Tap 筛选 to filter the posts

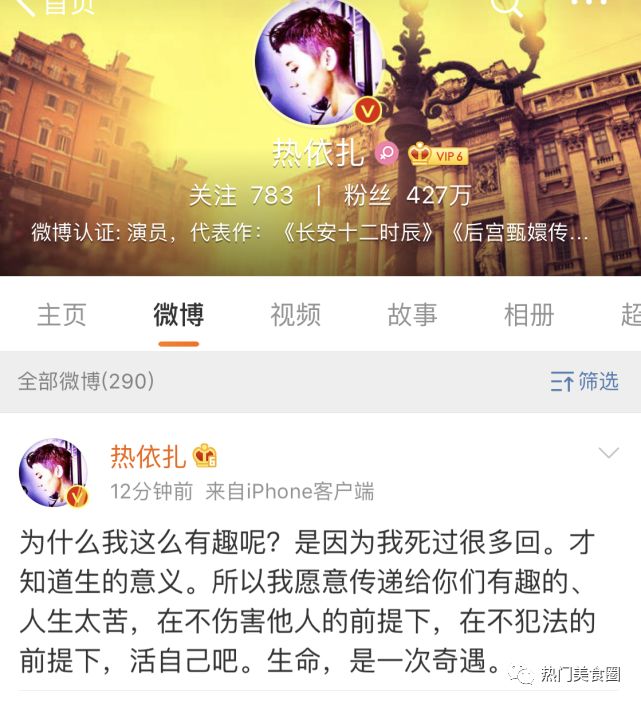point(585,381)
